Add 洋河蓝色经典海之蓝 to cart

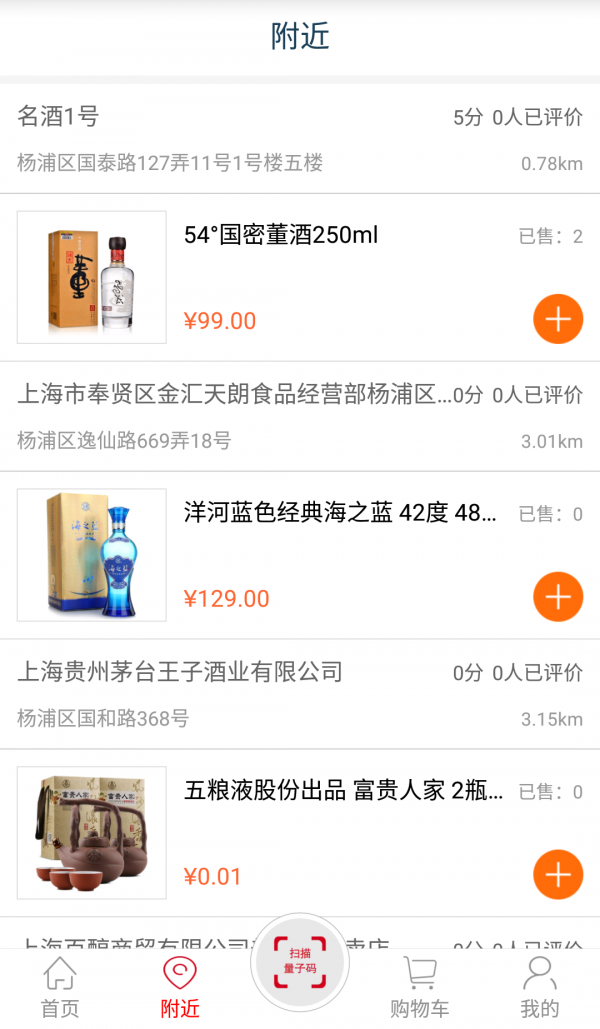(x=558, y=597)
